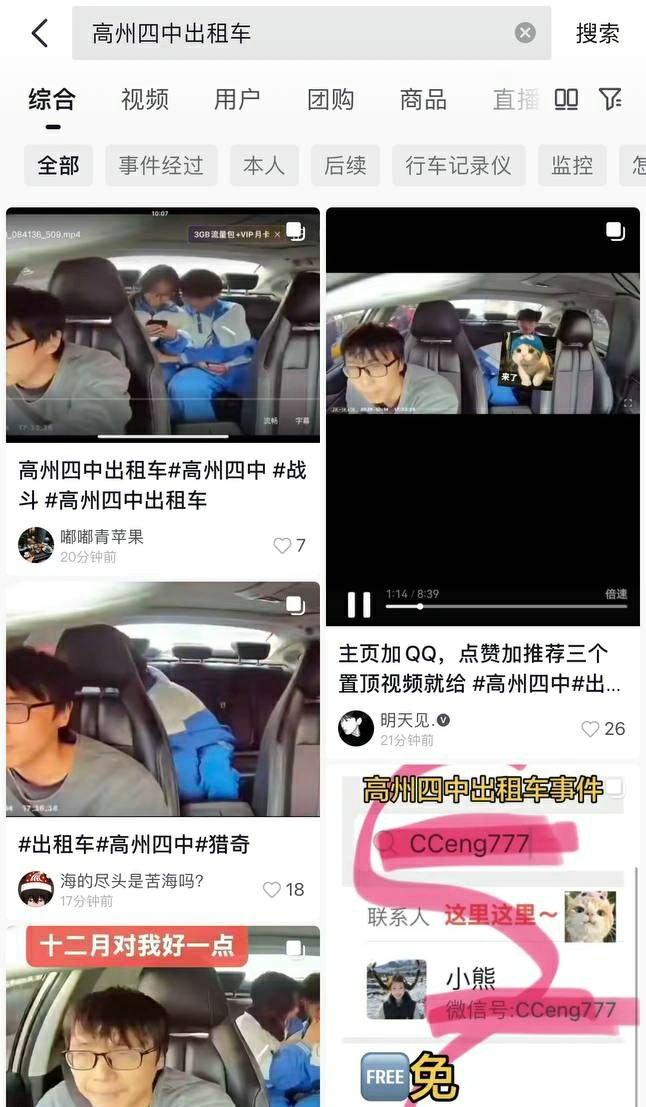This screenshot has height=1107, width=646.
Task: Select the 商品 tab
Action: pyautogui.click(x=423, y=99)
